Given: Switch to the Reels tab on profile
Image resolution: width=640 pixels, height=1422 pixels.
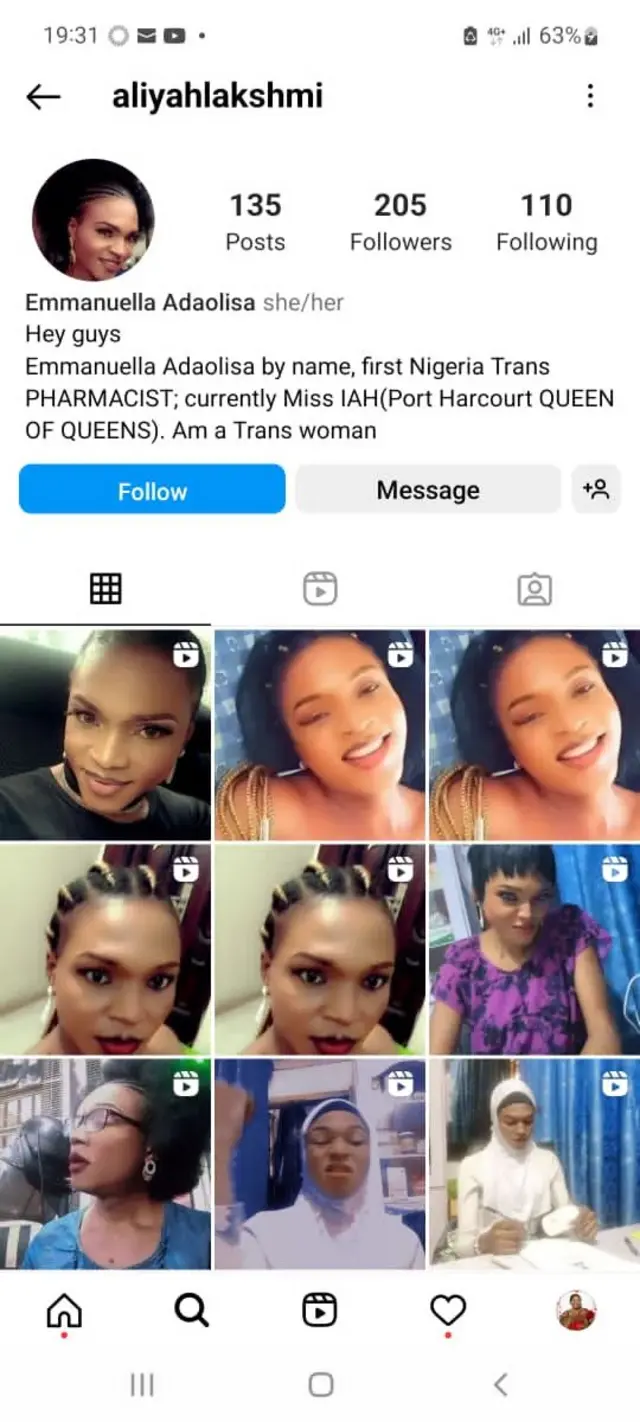Looking at the screenshot, I should coord(320,589).
